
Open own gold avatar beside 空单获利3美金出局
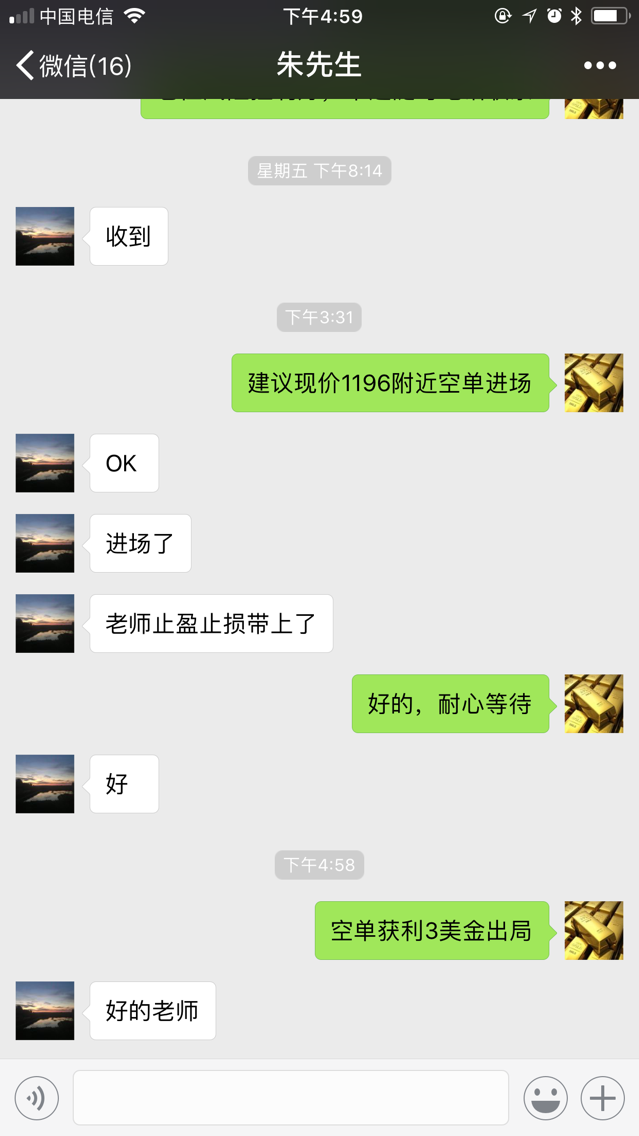(593, 931)
